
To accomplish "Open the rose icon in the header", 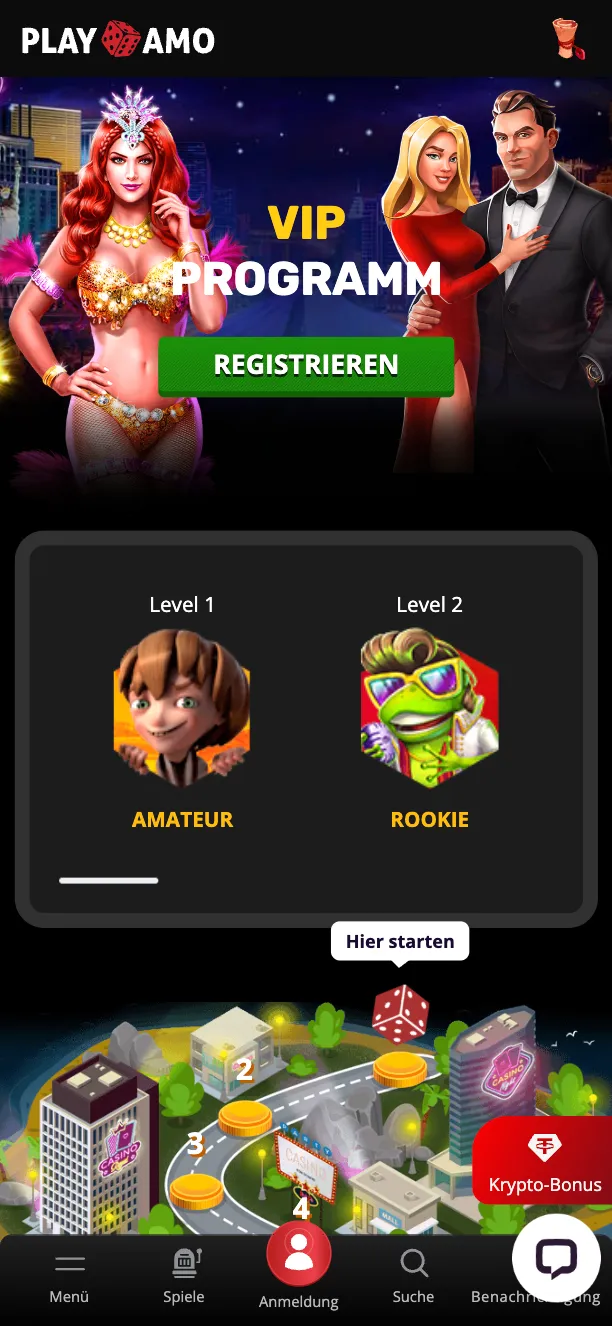I will [569, 39].
